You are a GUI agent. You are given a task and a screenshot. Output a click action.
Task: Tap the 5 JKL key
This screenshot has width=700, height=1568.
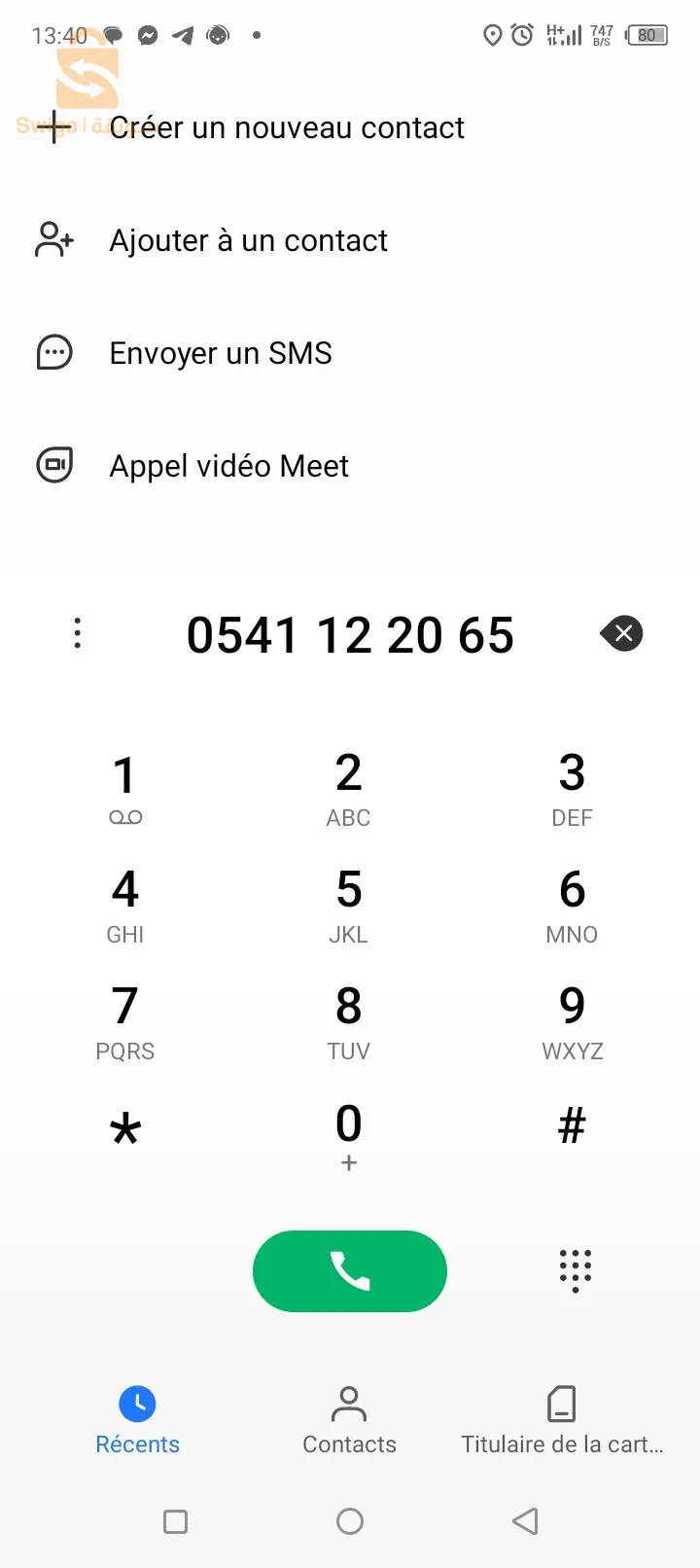pos(348,905)
